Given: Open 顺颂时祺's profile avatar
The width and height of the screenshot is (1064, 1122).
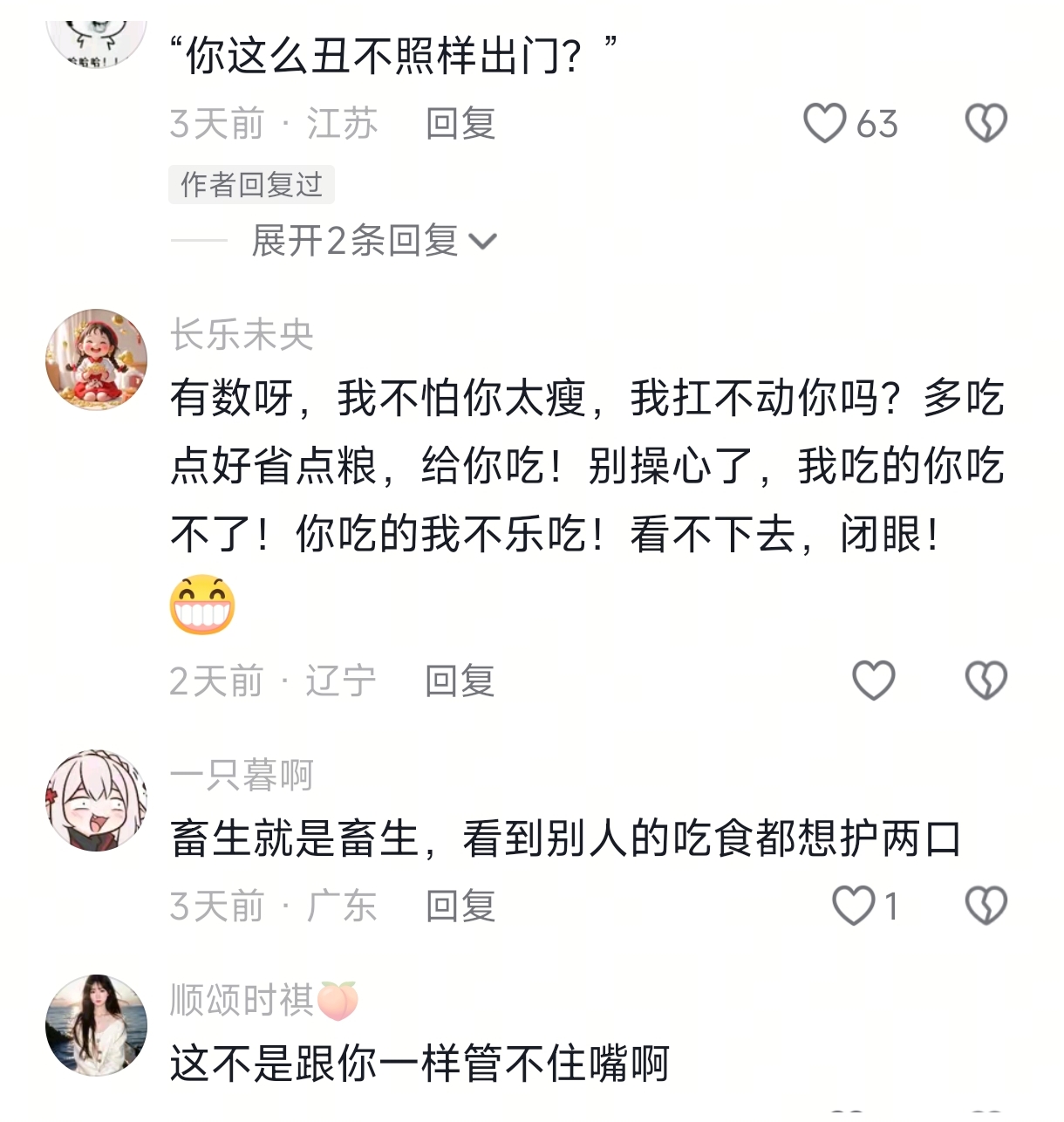Looking at the screenshot, I should click(x=96, y=1025).
